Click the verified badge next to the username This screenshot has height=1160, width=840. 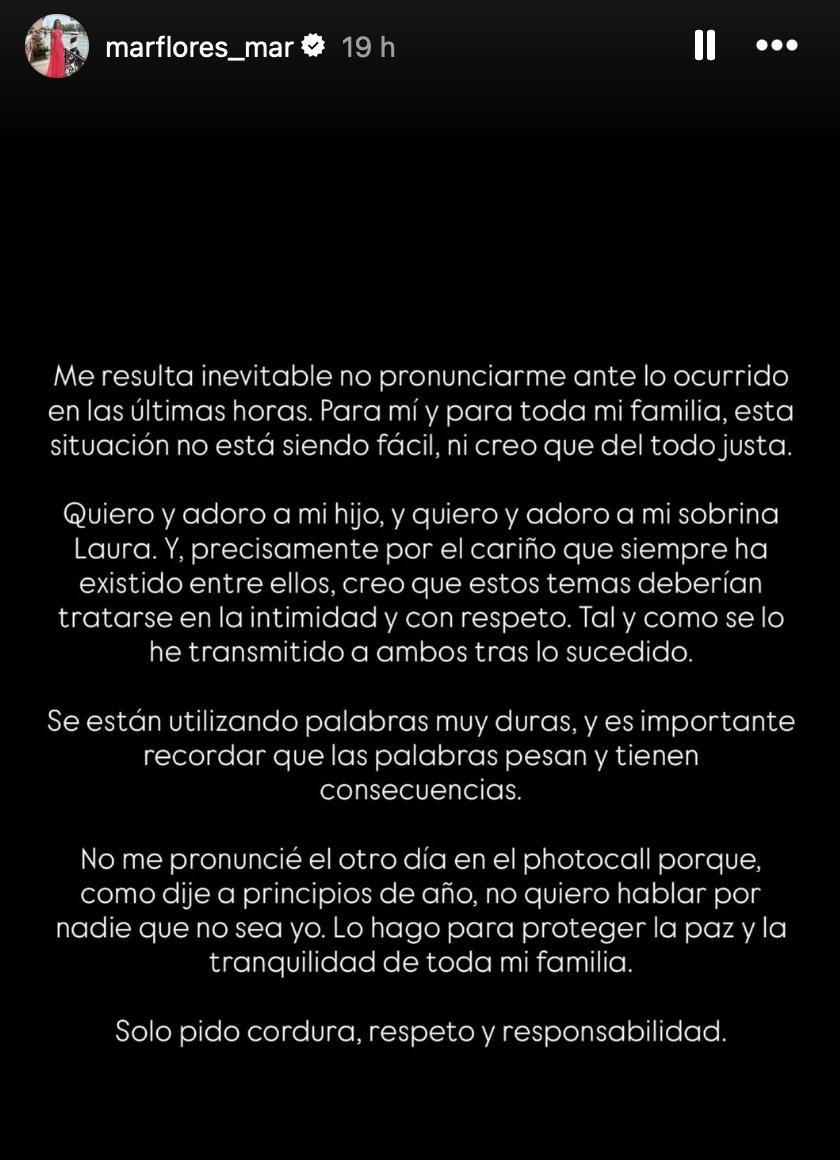click(313, 44)
